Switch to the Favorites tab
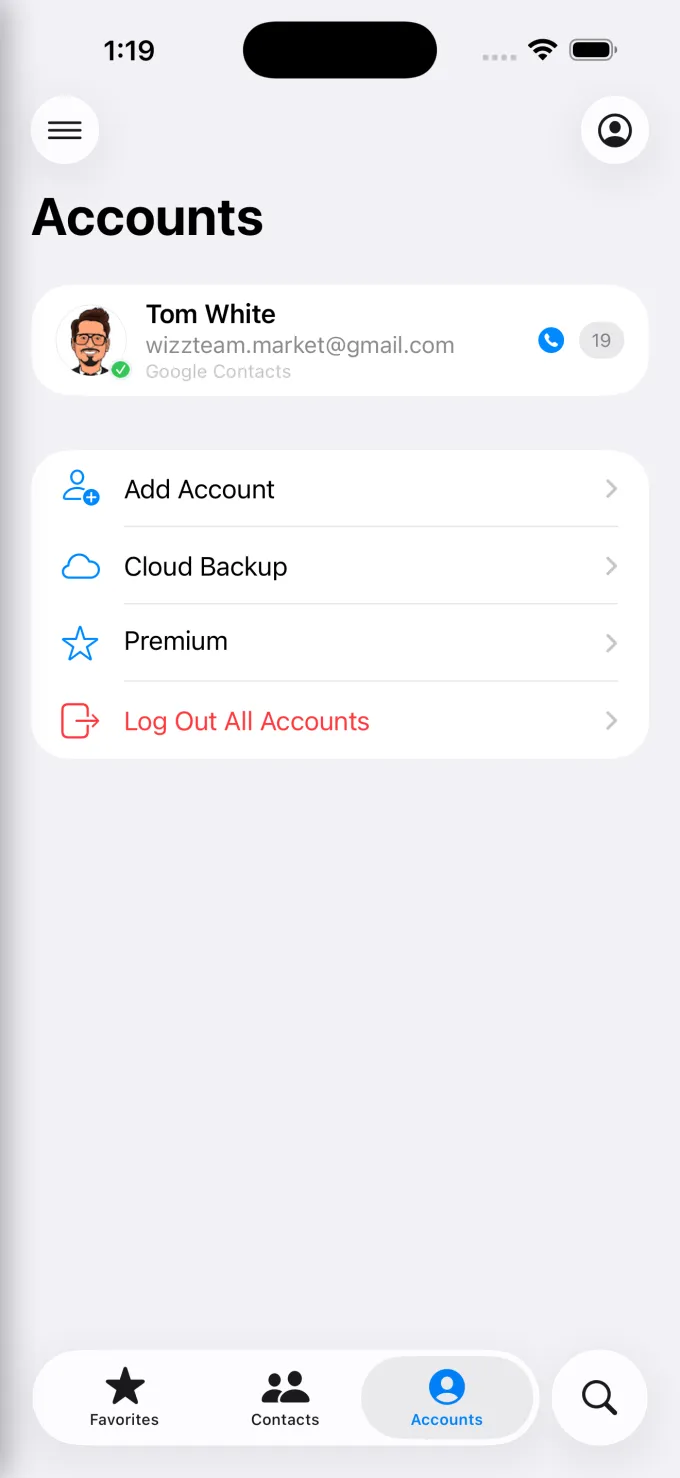The height and width of the screenshot is (1478, 680). (124, 1397)
